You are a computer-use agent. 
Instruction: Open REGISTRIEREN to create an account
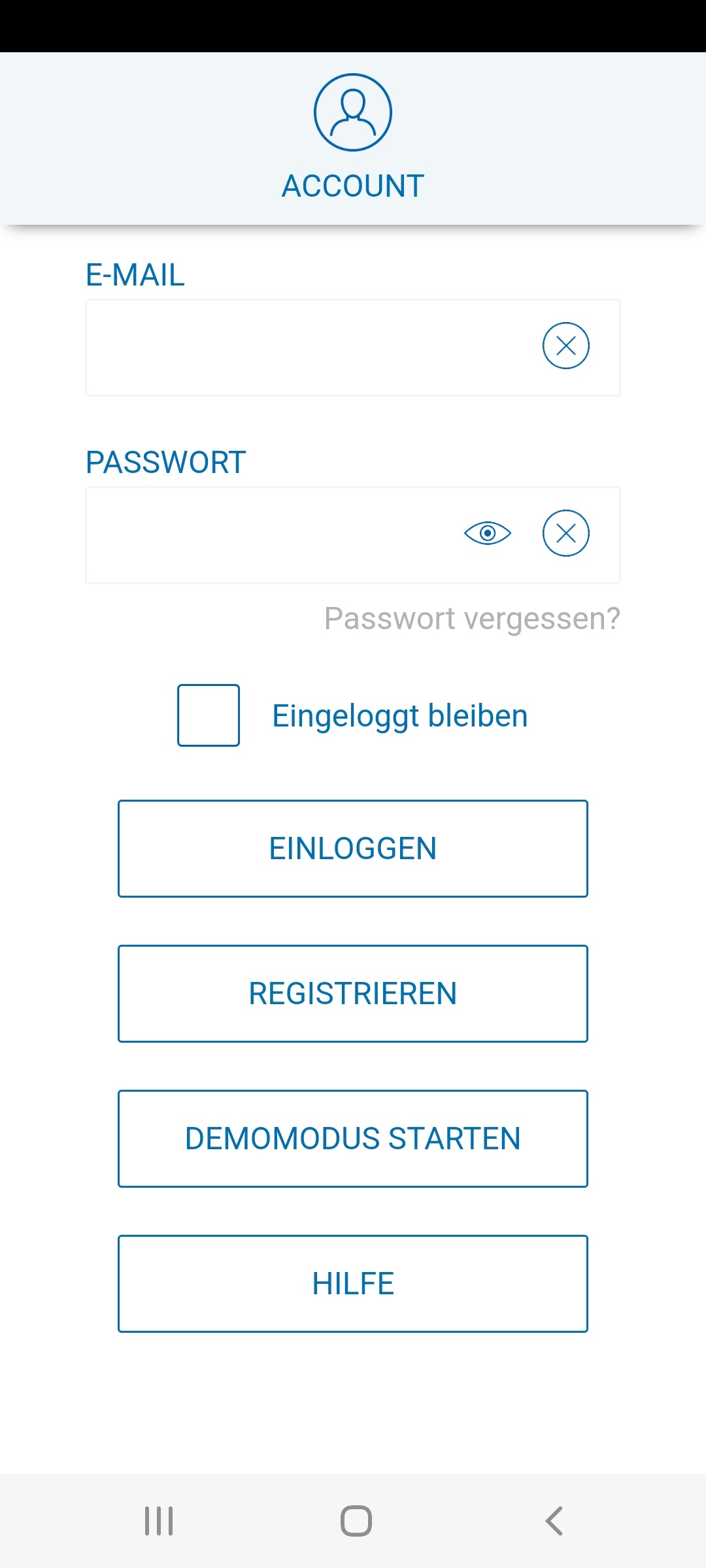coord(353,994)
